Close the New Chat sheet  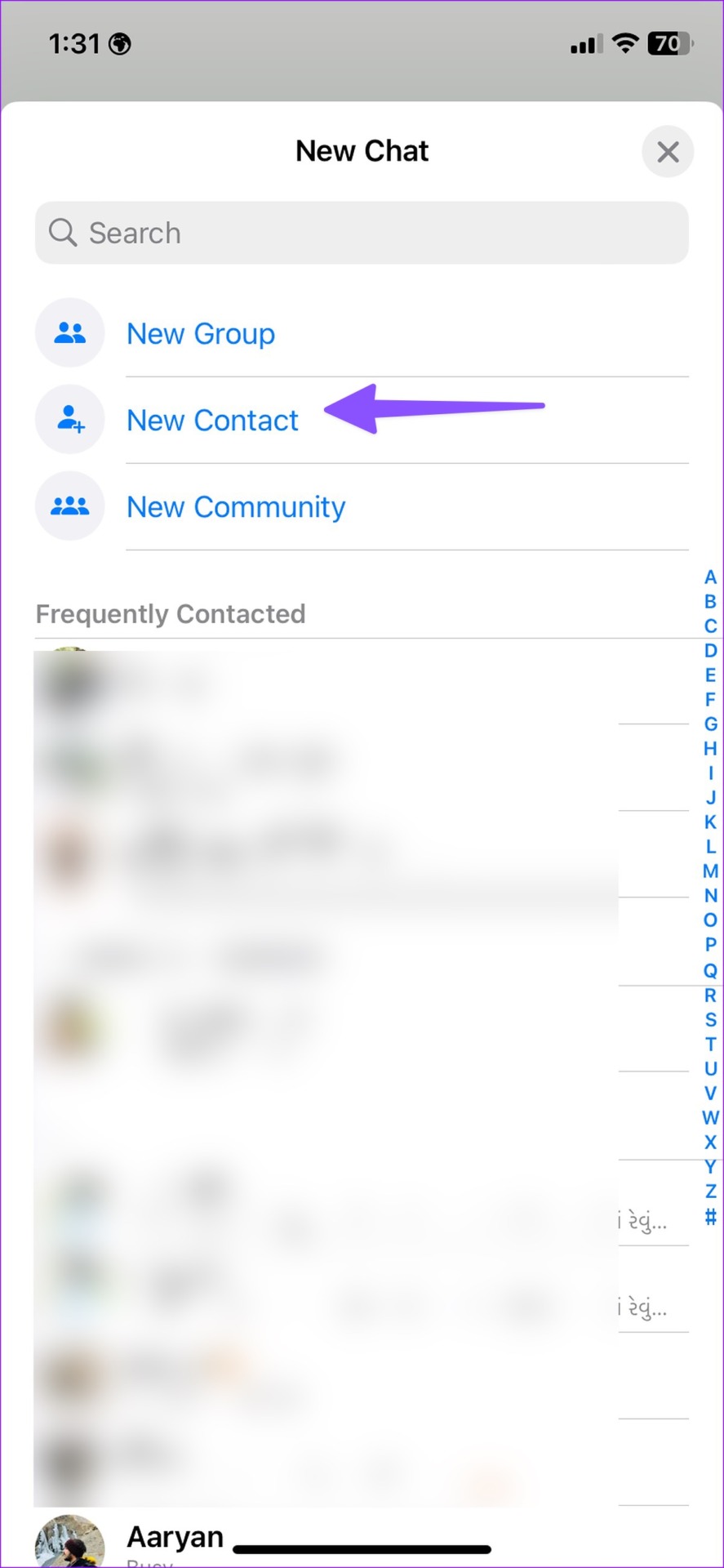pos(668,152)
